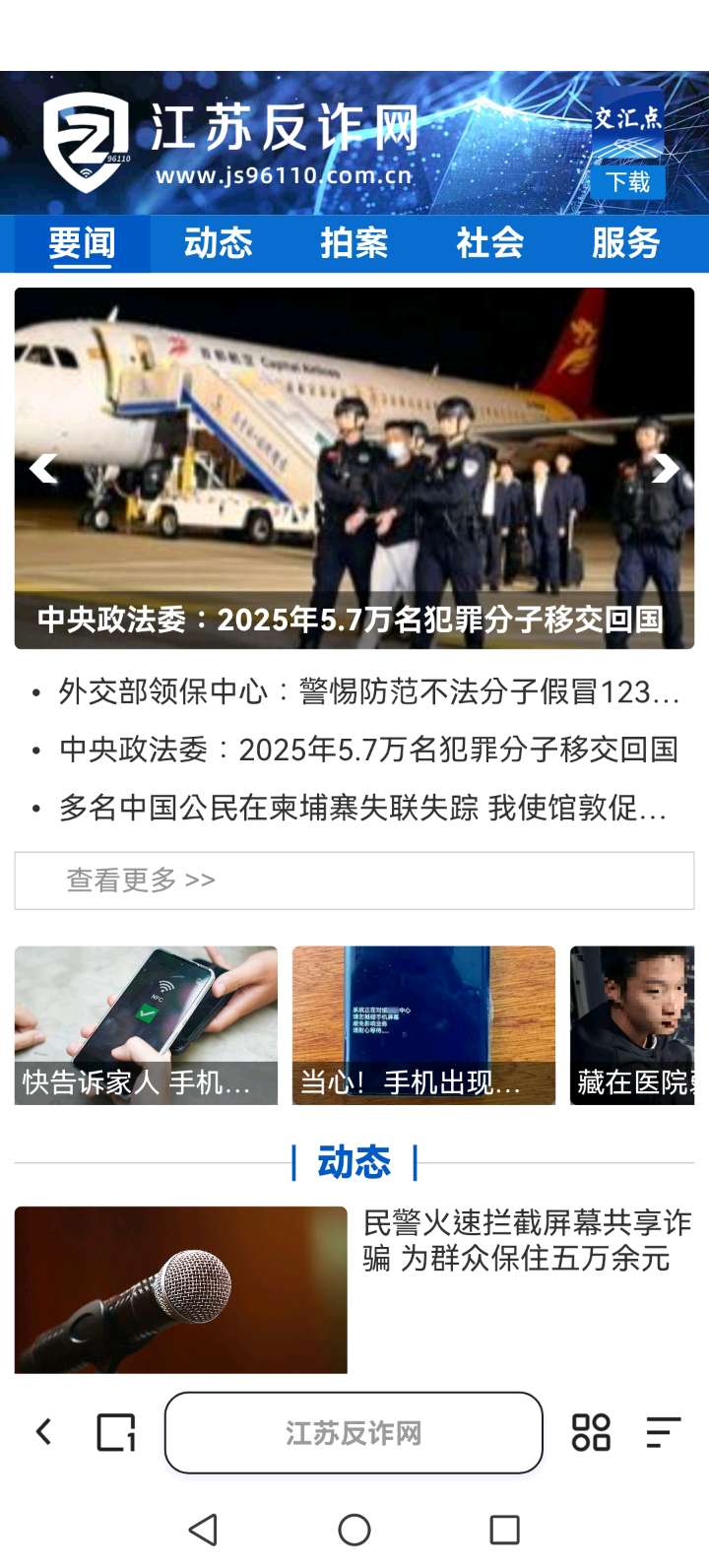Open the 快告诉家人 手机 card
709x1568 pixels.
coord(146,1025)
